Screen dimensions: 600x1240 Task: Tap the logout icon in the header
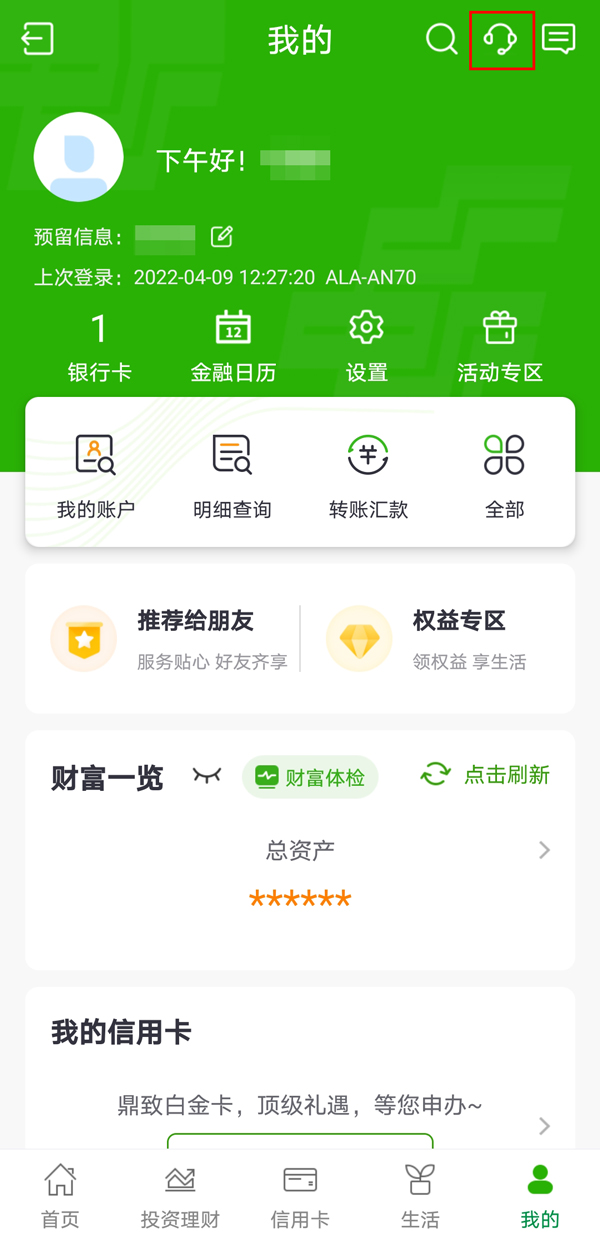pyautogui.click(x=37, y=39)
